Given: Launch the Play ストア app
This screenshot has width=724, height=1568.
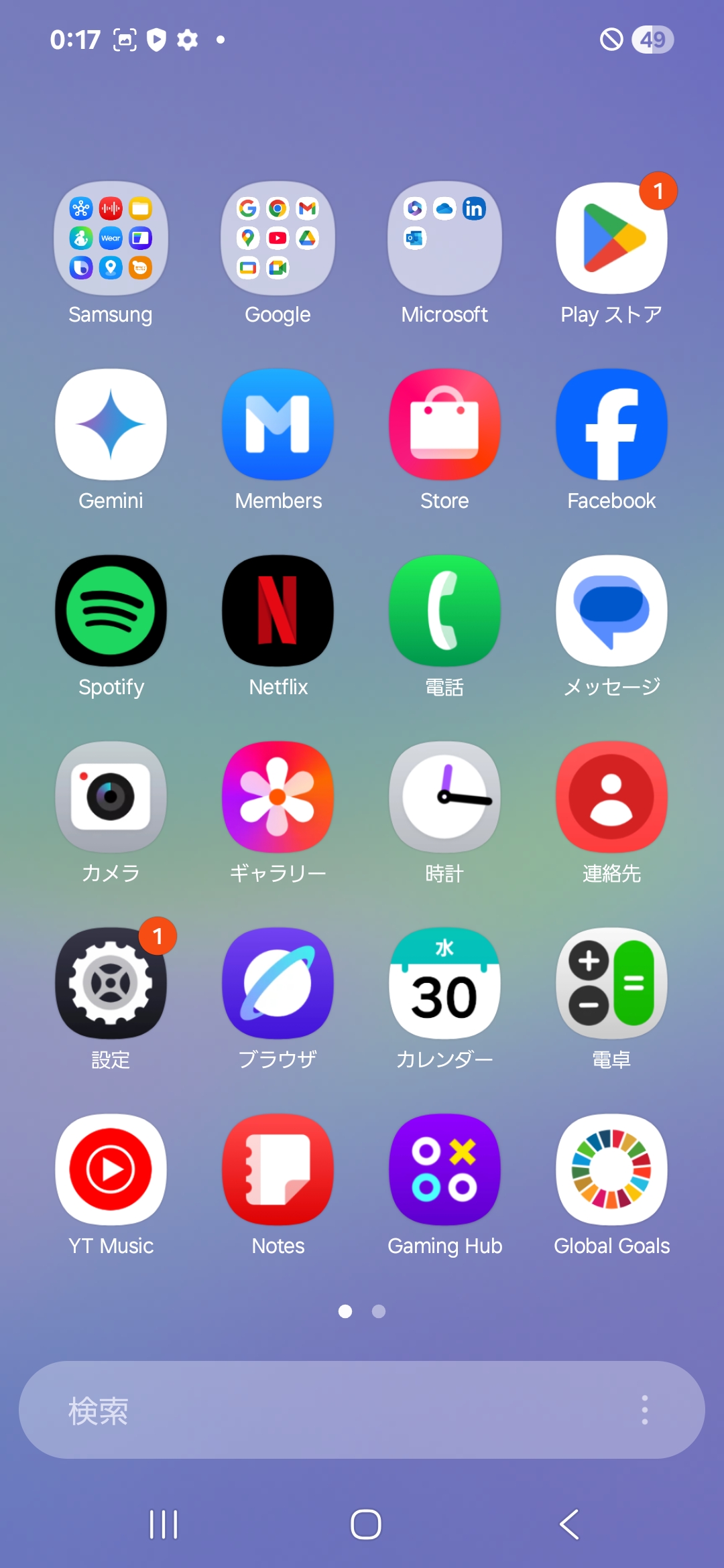Looking at the screenshot, I should pos(611,239).
